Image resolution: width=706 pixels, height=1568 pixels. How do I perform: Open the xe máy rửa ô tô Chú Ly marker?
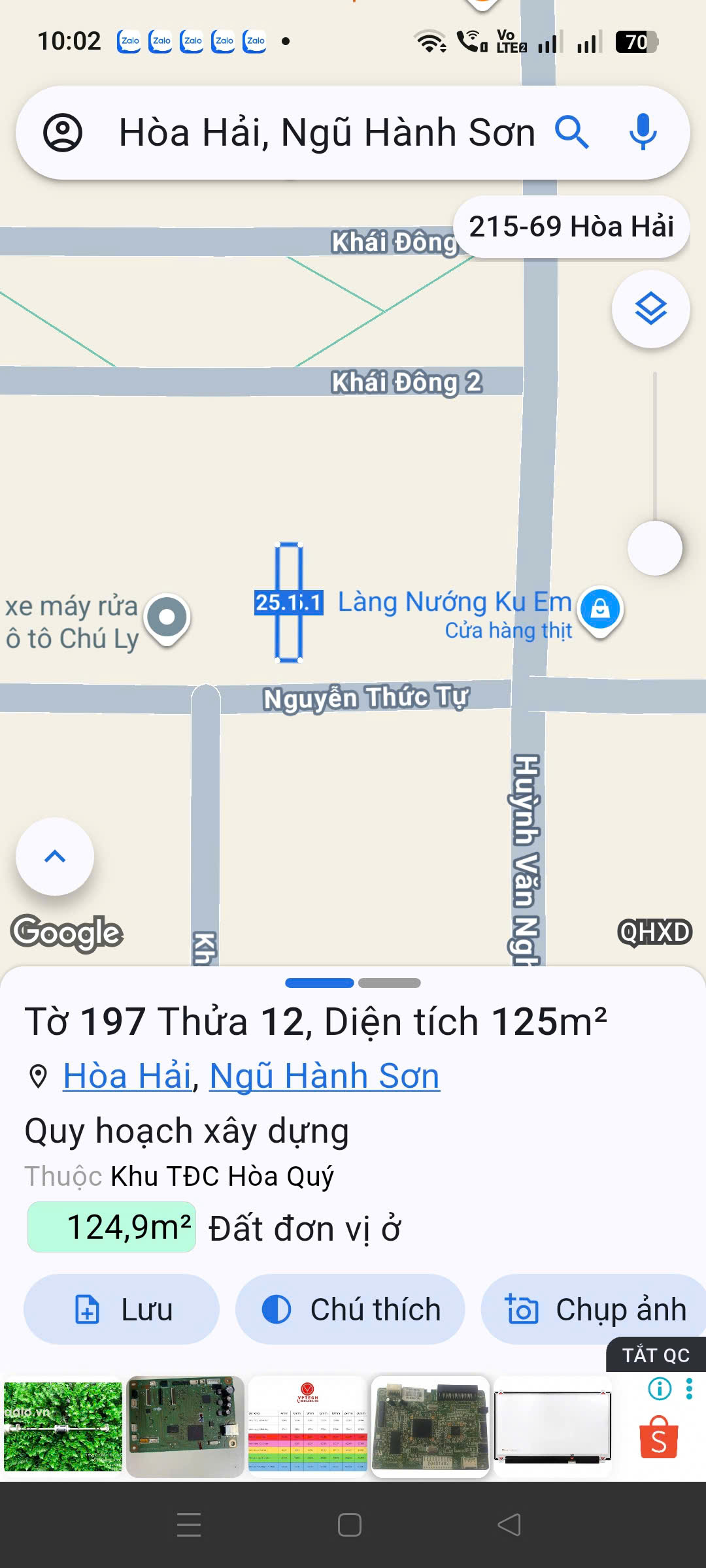pos(167,618)
